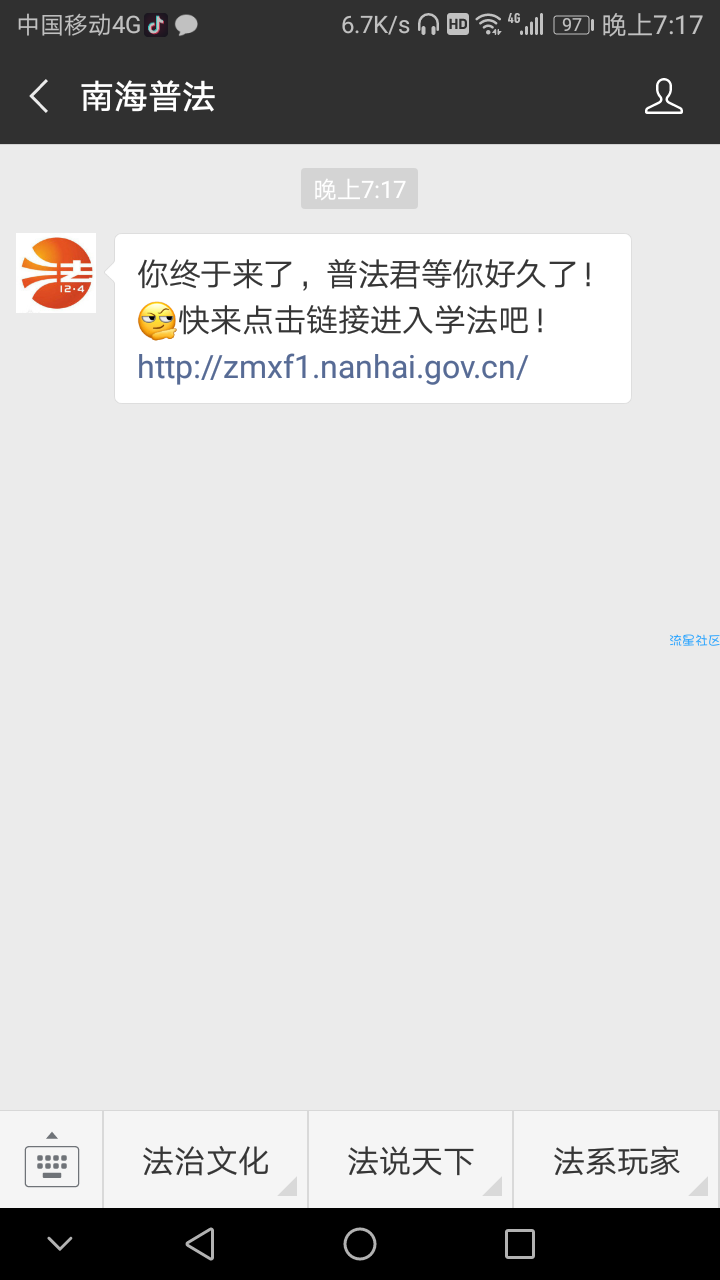Tap the system home button
The height and width of the screenshot is (1280, 720).
[x=360, y=1244]
